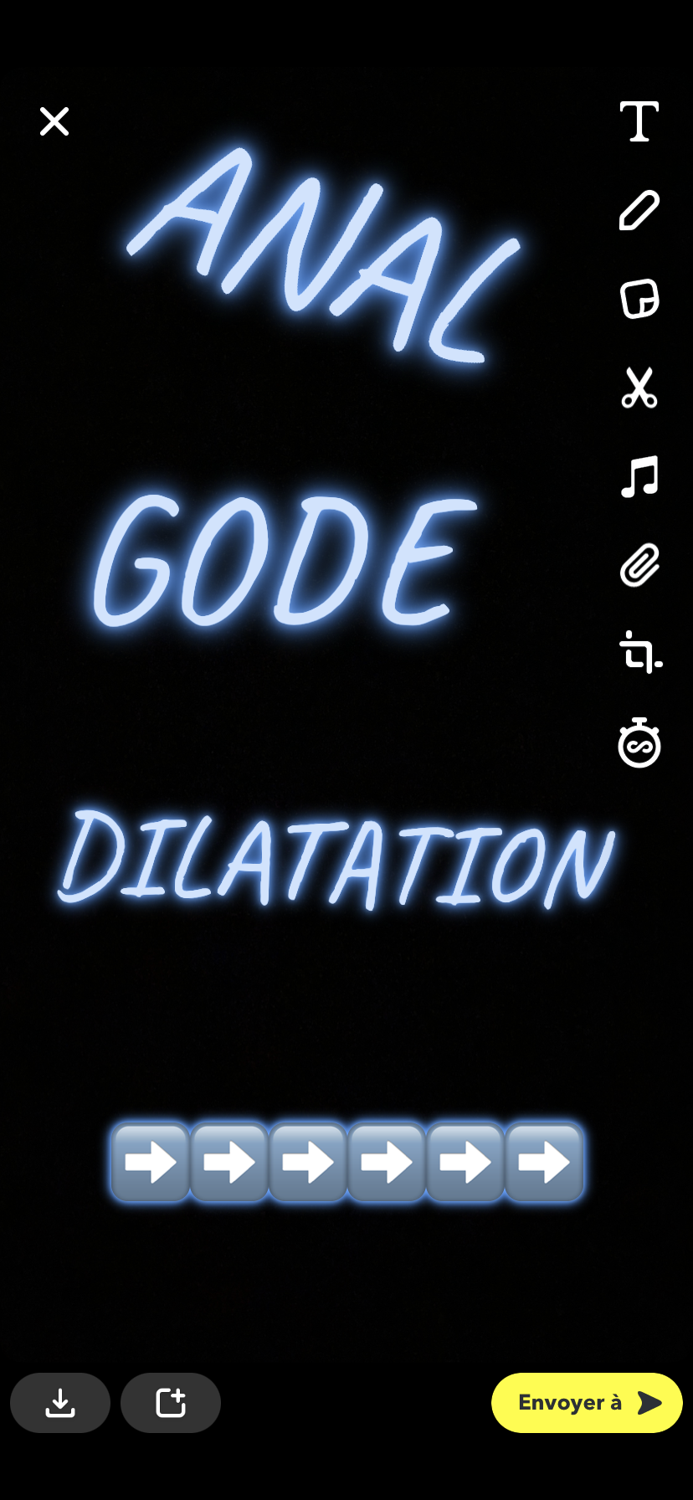693x1500 pixels.
Task: Close the snap editor with the X
Action: coord(54,122)
